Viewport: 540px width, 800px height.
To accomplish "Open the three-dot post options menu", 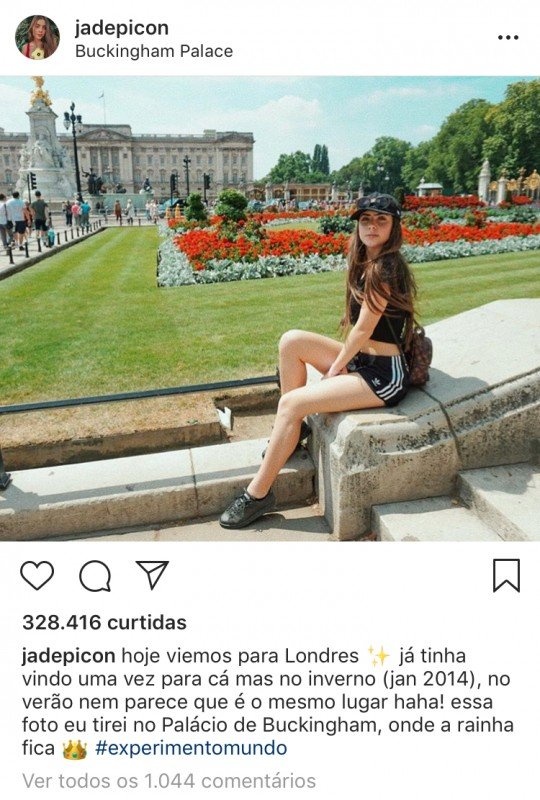I will pos(508,38).
